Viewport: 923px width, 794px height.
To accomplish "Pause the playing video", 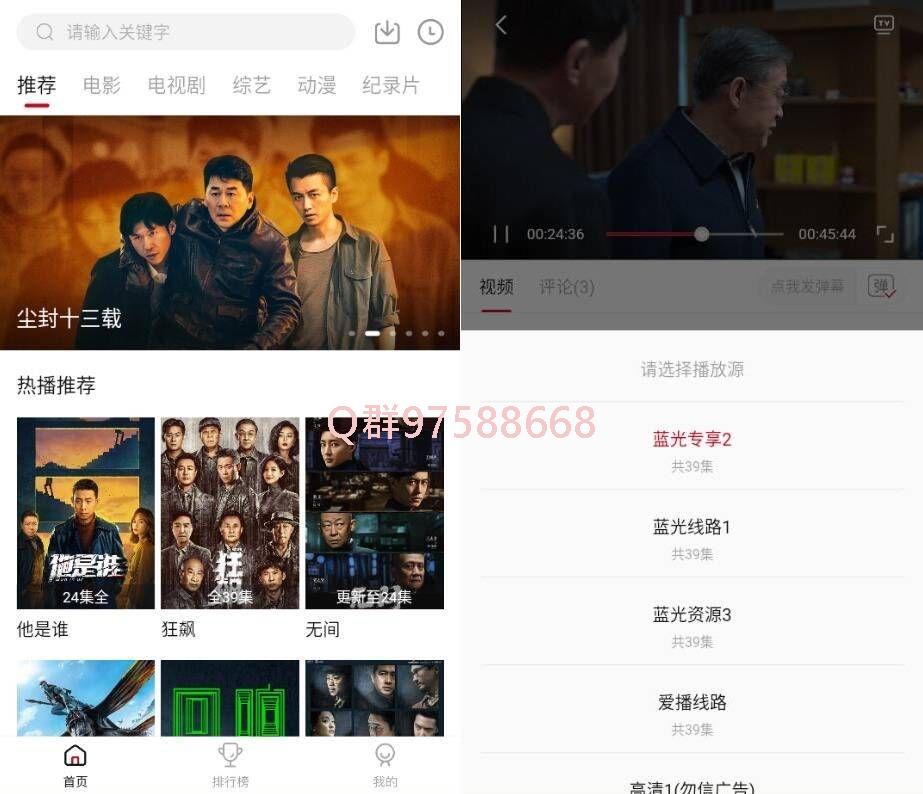I will click(x=501, y=234).
